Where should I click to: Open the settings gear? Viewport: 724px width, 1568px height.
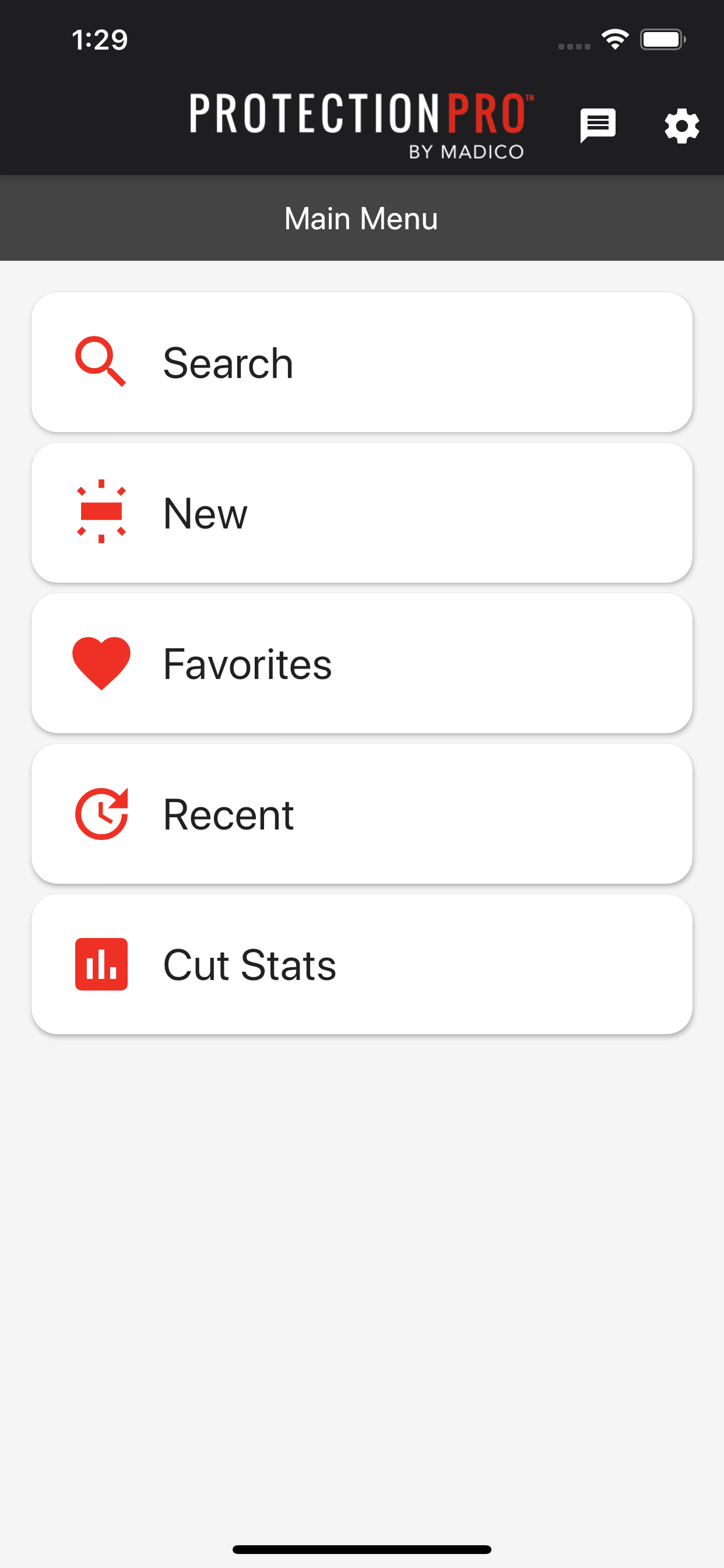click(681, 126)
